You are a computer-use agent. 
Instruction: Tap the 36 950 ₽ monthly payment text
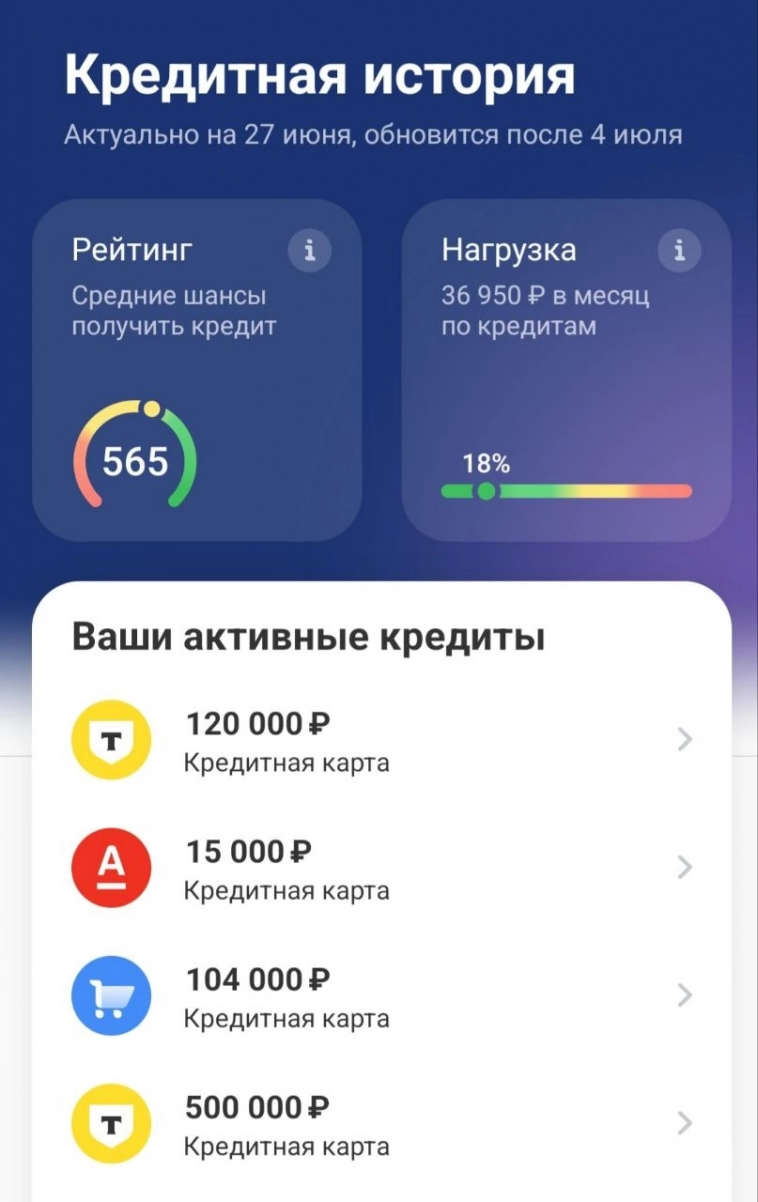(545, 296)
